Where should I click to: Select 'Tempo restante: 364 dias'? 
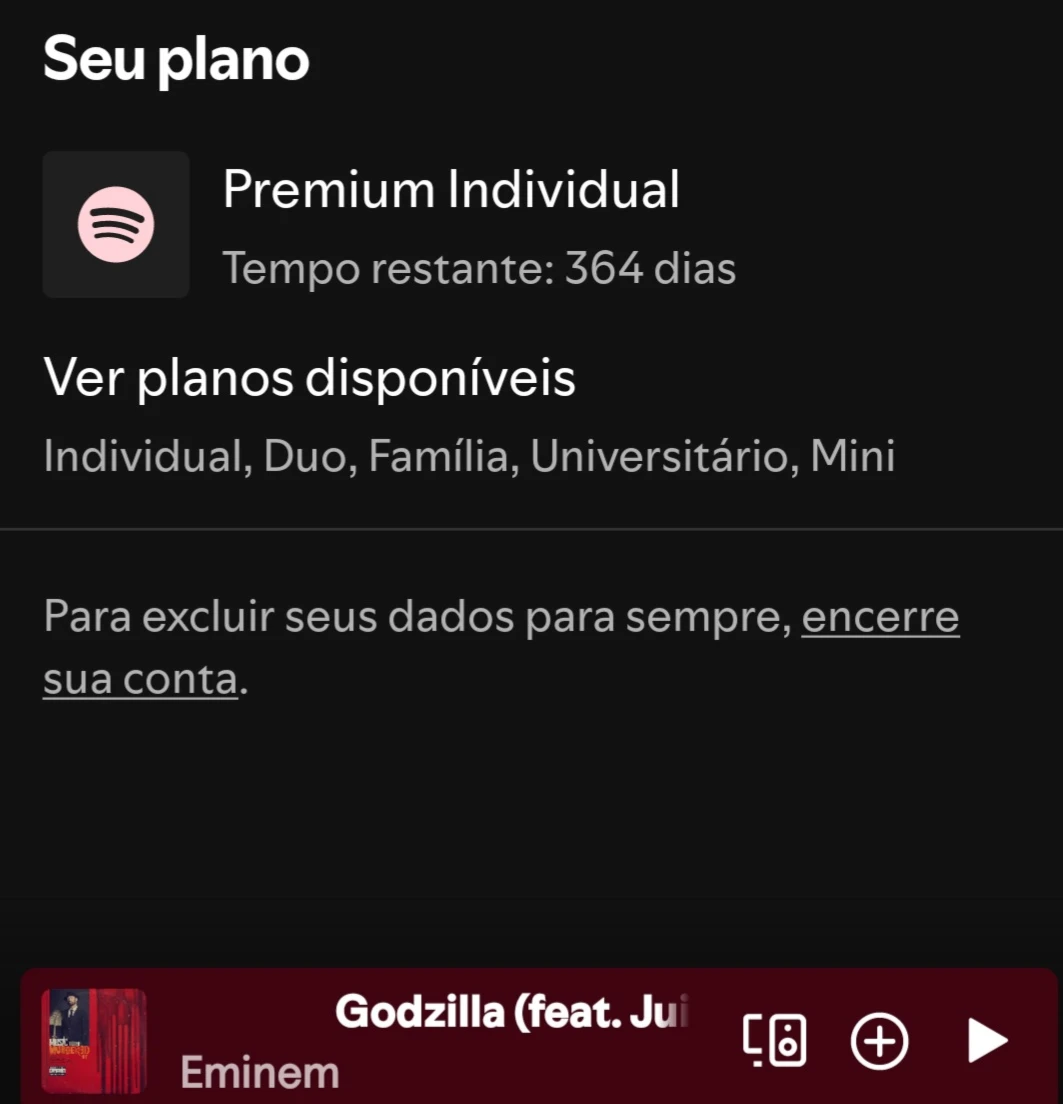479,268
